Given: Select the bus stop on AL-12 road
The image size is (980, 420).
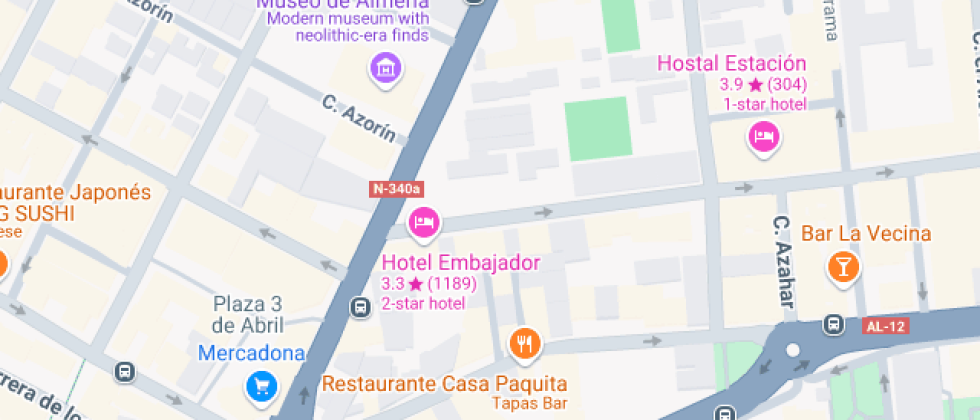Looking at the screenshot, I should point(833,325).
